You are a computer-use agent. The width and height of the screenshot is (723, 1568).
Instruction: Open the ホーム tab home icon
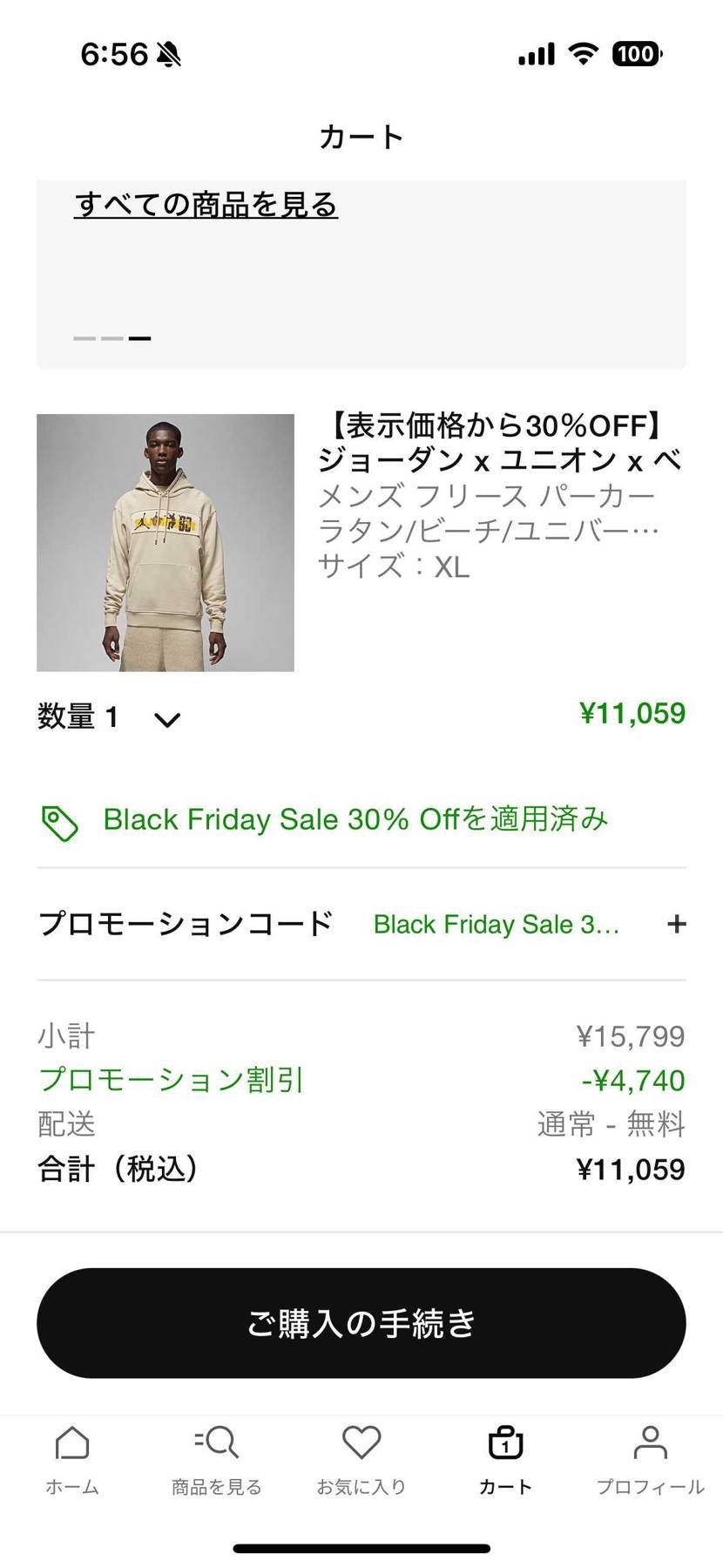(x=72, y=1443)
